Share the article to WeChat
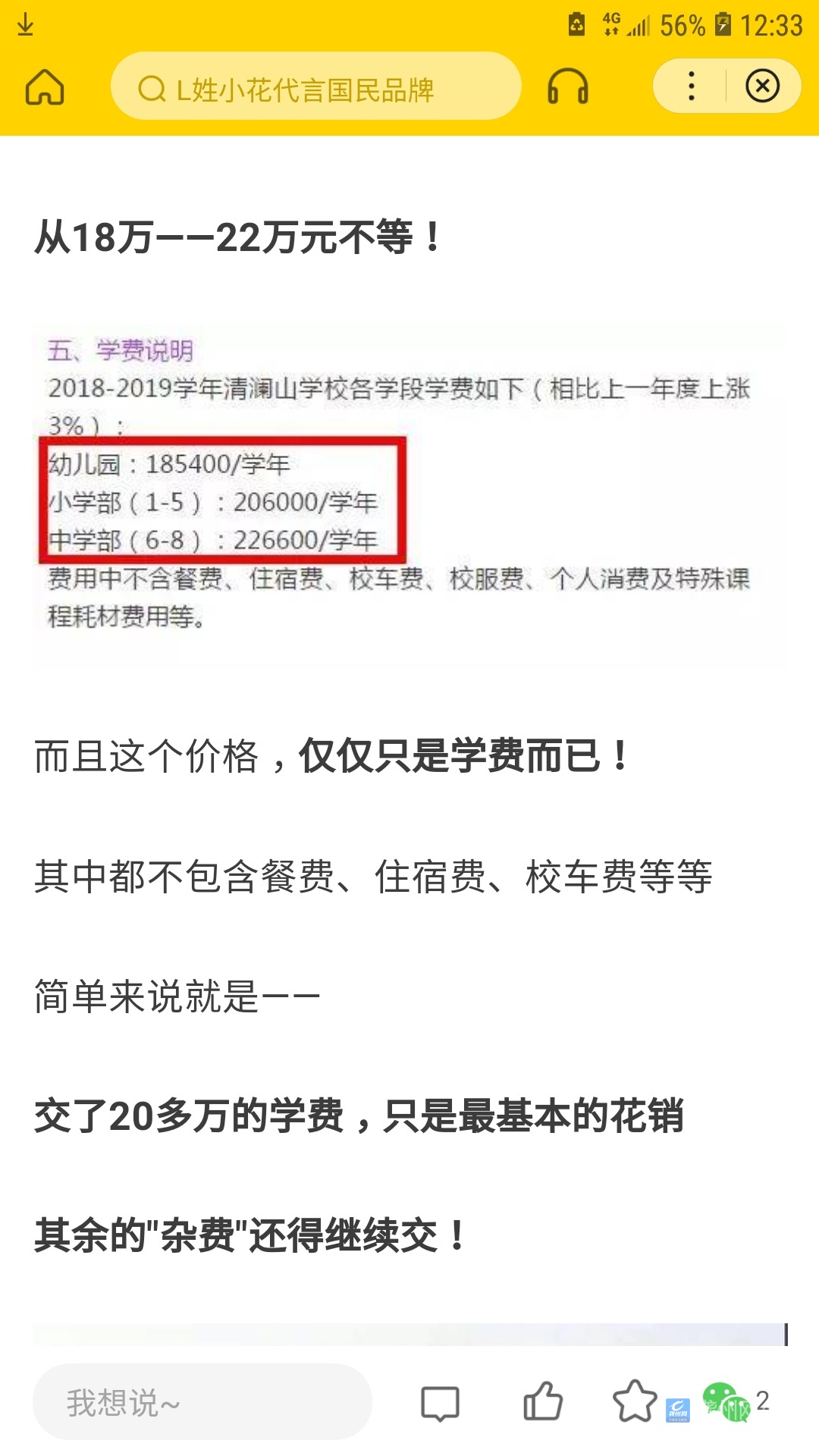Screen dimensions: 819x1456 (724, 1402)
